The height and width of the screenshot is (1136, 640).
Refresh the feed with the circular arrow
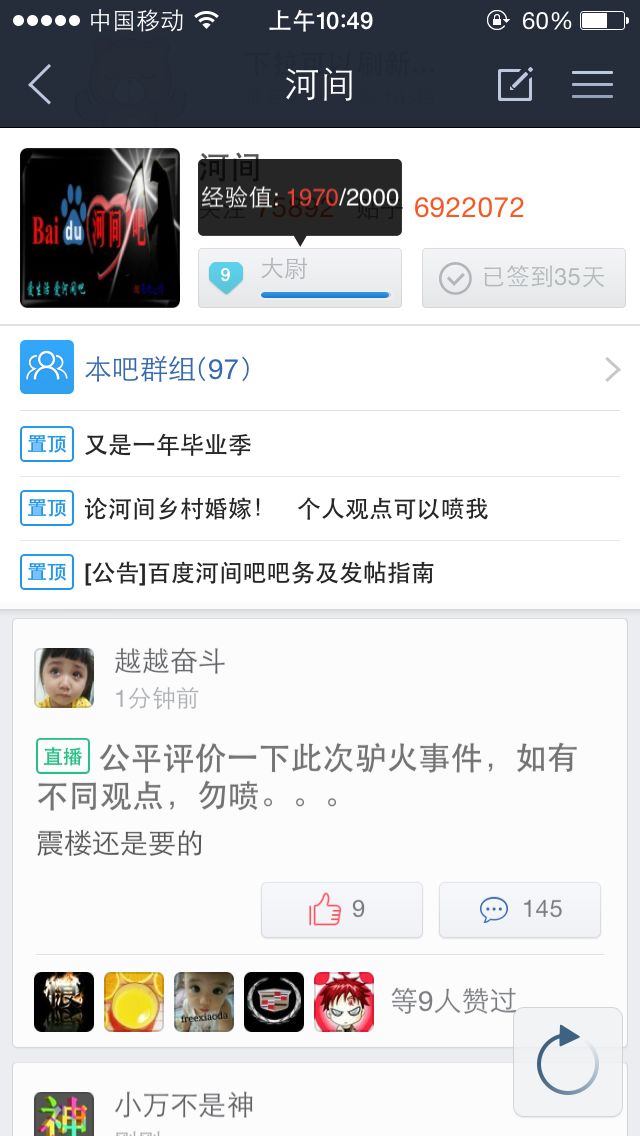coord(567,1062)
